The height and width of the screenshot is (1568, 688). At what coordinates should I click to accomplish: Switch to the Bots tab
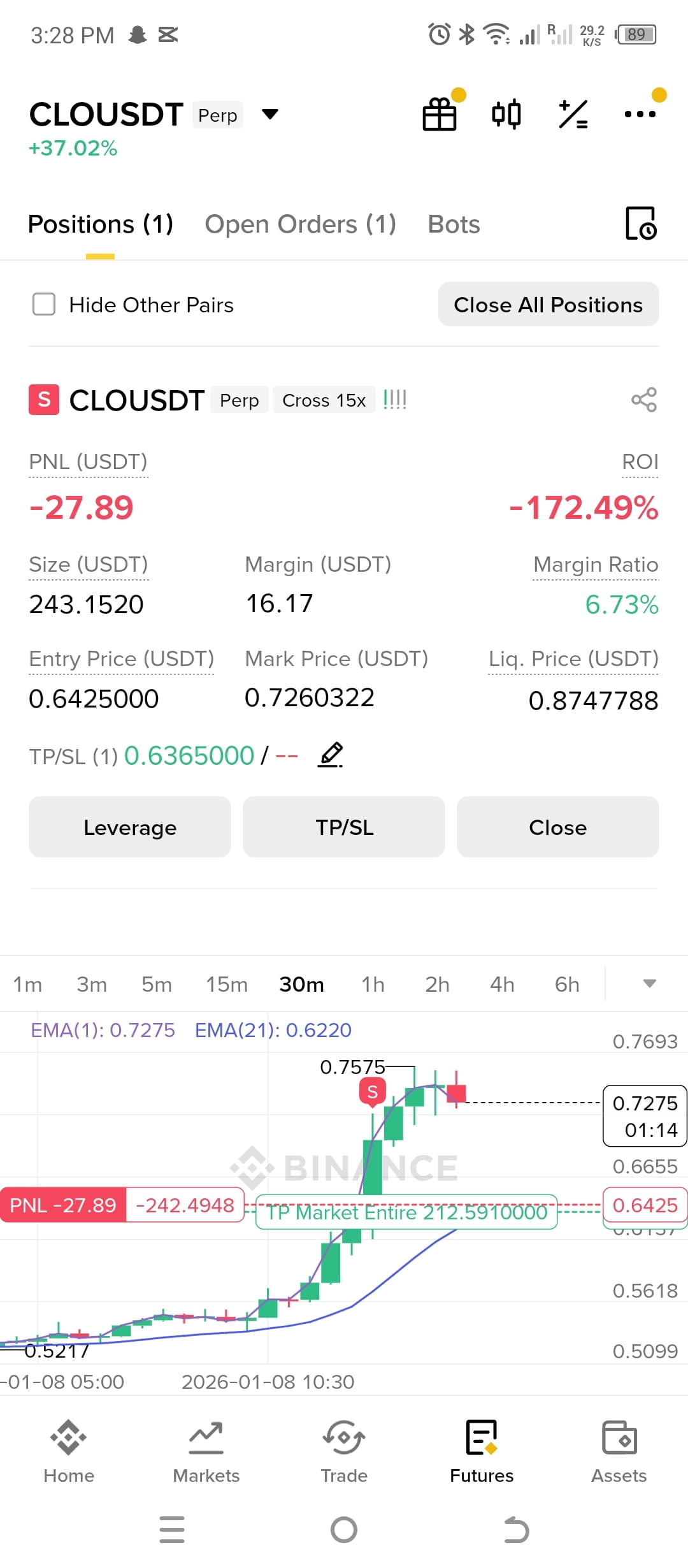click(454, 224)
